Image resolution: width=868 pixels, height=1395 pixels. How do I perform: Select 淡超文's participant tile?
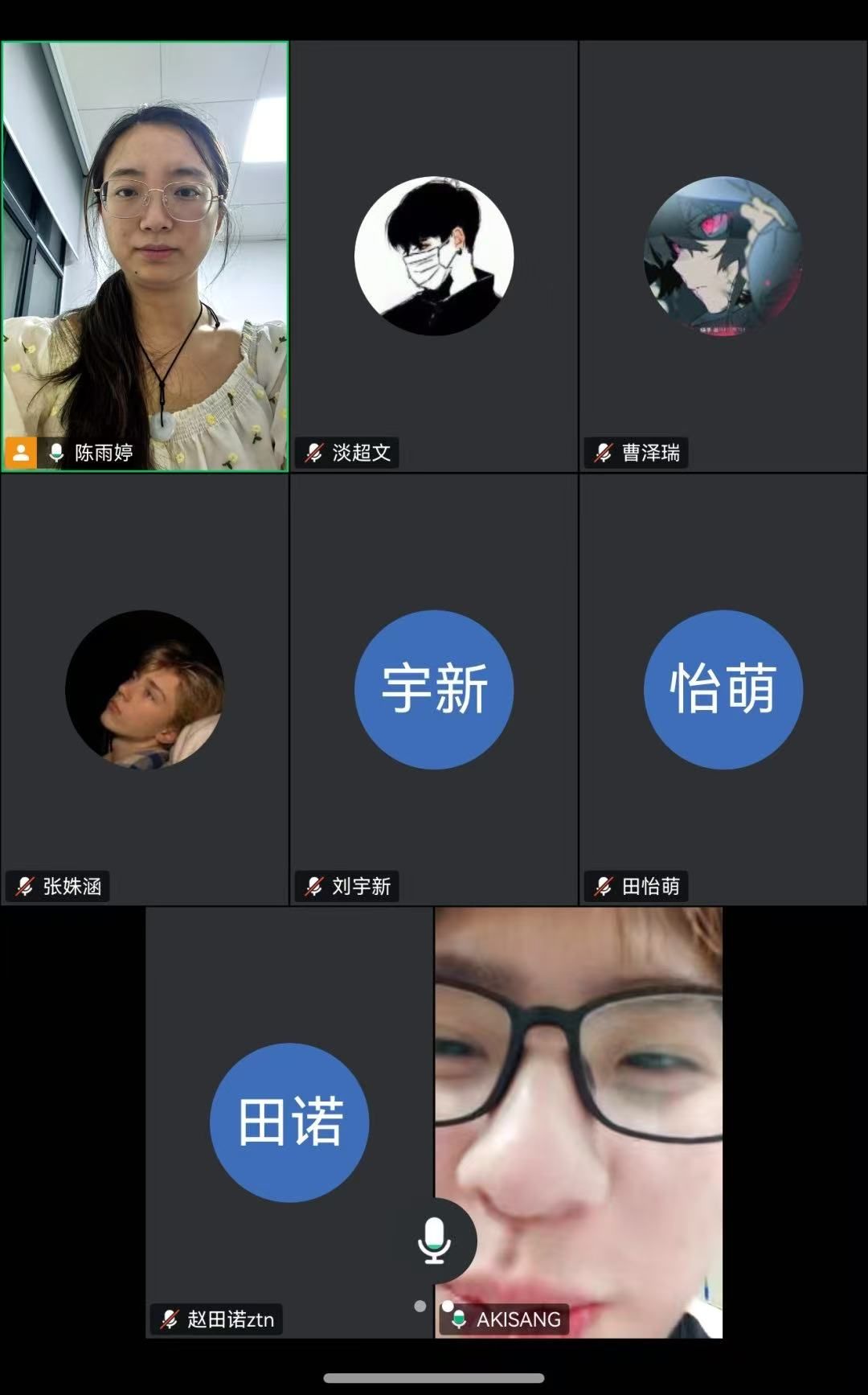[434, 256]
